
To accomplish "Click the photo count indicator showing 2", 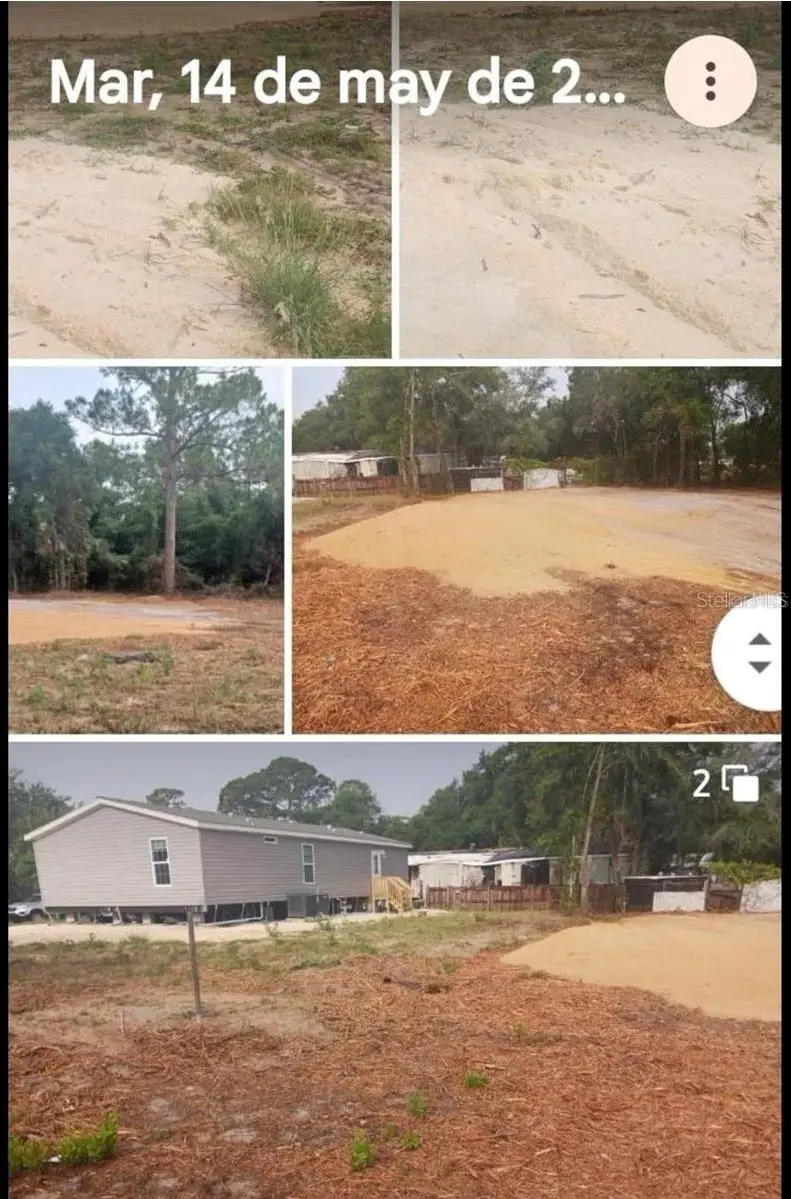I will [700, 786].
